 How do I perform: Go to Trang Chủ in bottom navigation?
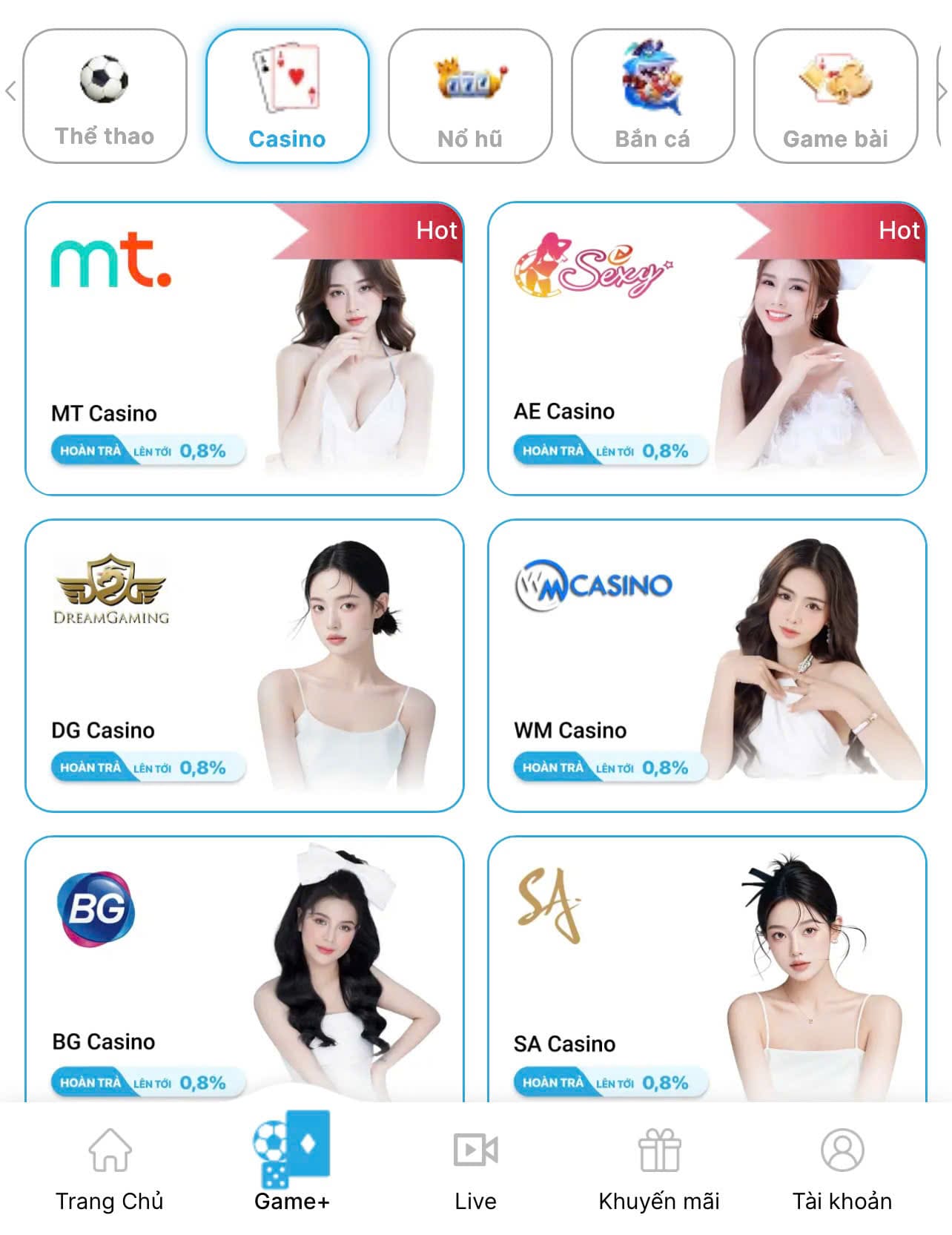[x=110, y=1170]
